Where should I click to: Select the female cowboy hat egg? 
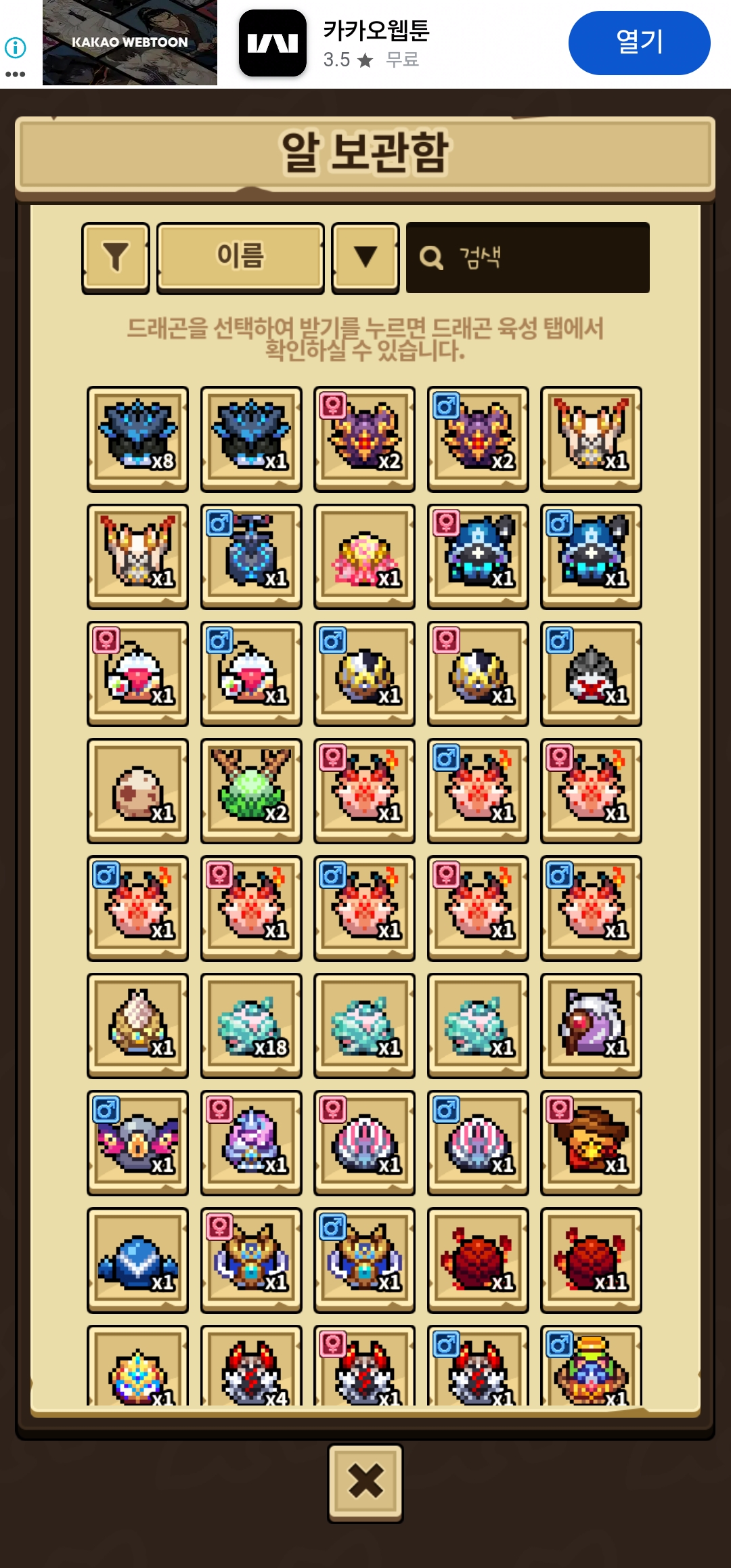pos(591,1142)
